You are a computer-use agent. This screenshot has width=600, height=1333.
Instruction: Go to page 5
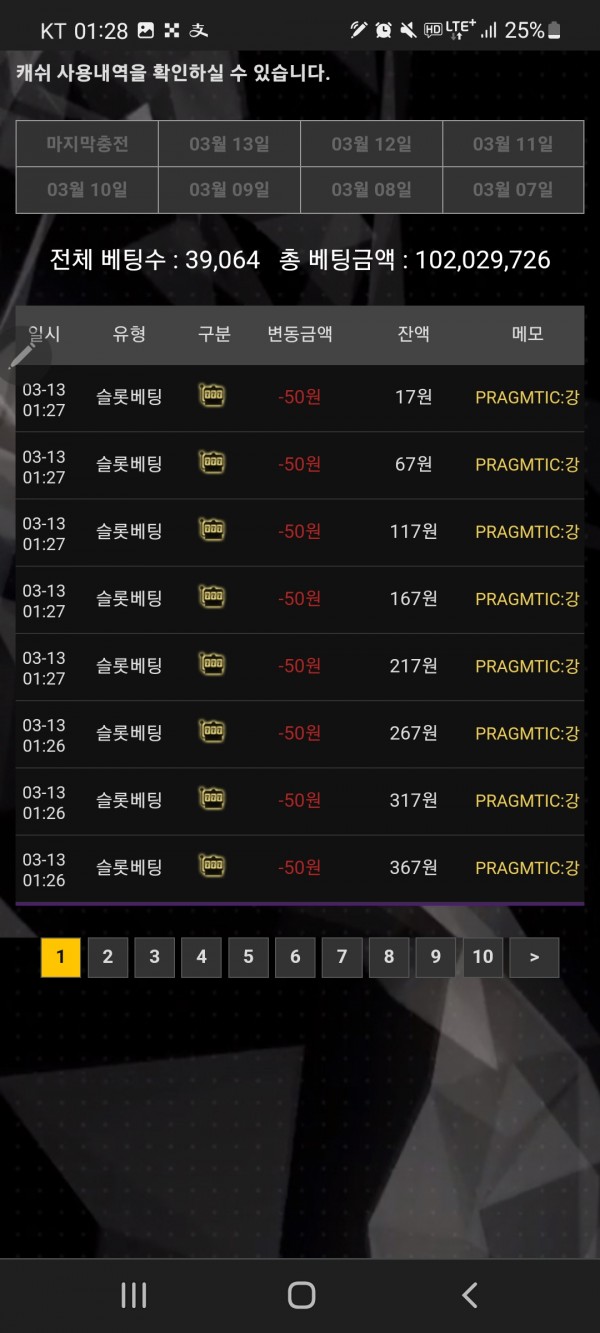248,957
